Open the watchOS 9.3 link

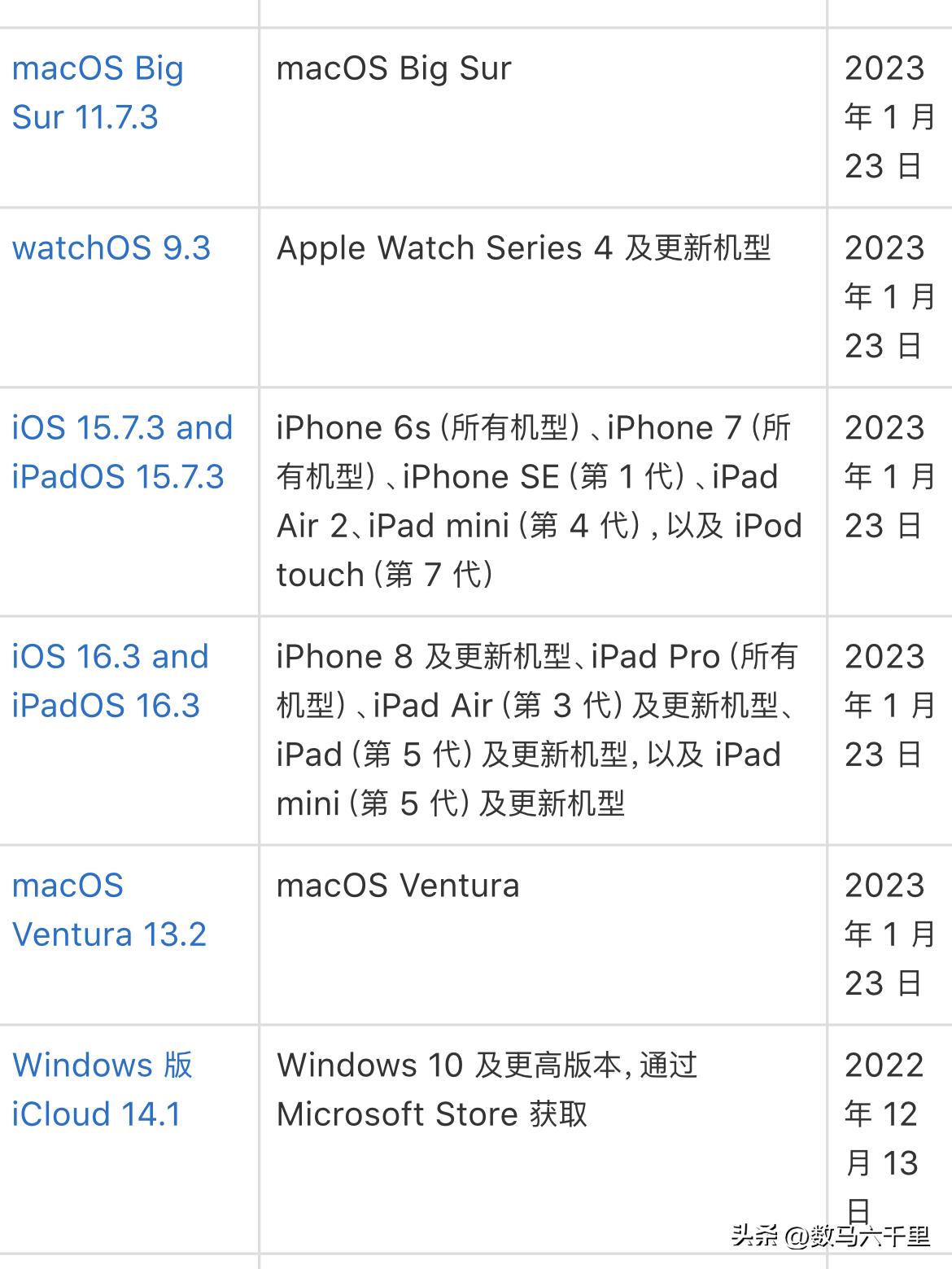[x=111, y=248]
